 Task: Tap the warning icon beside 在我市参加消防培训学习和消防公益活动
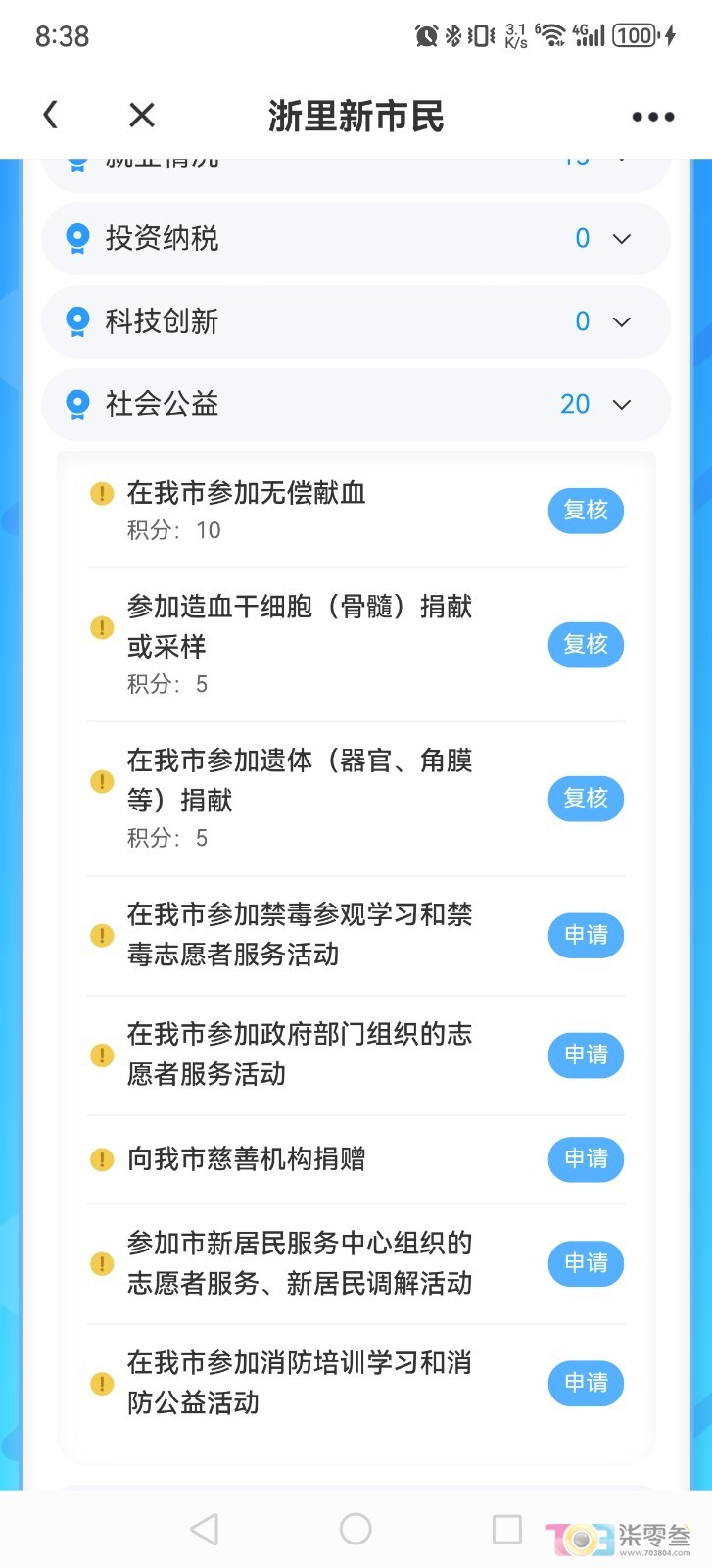point(101,1384)
